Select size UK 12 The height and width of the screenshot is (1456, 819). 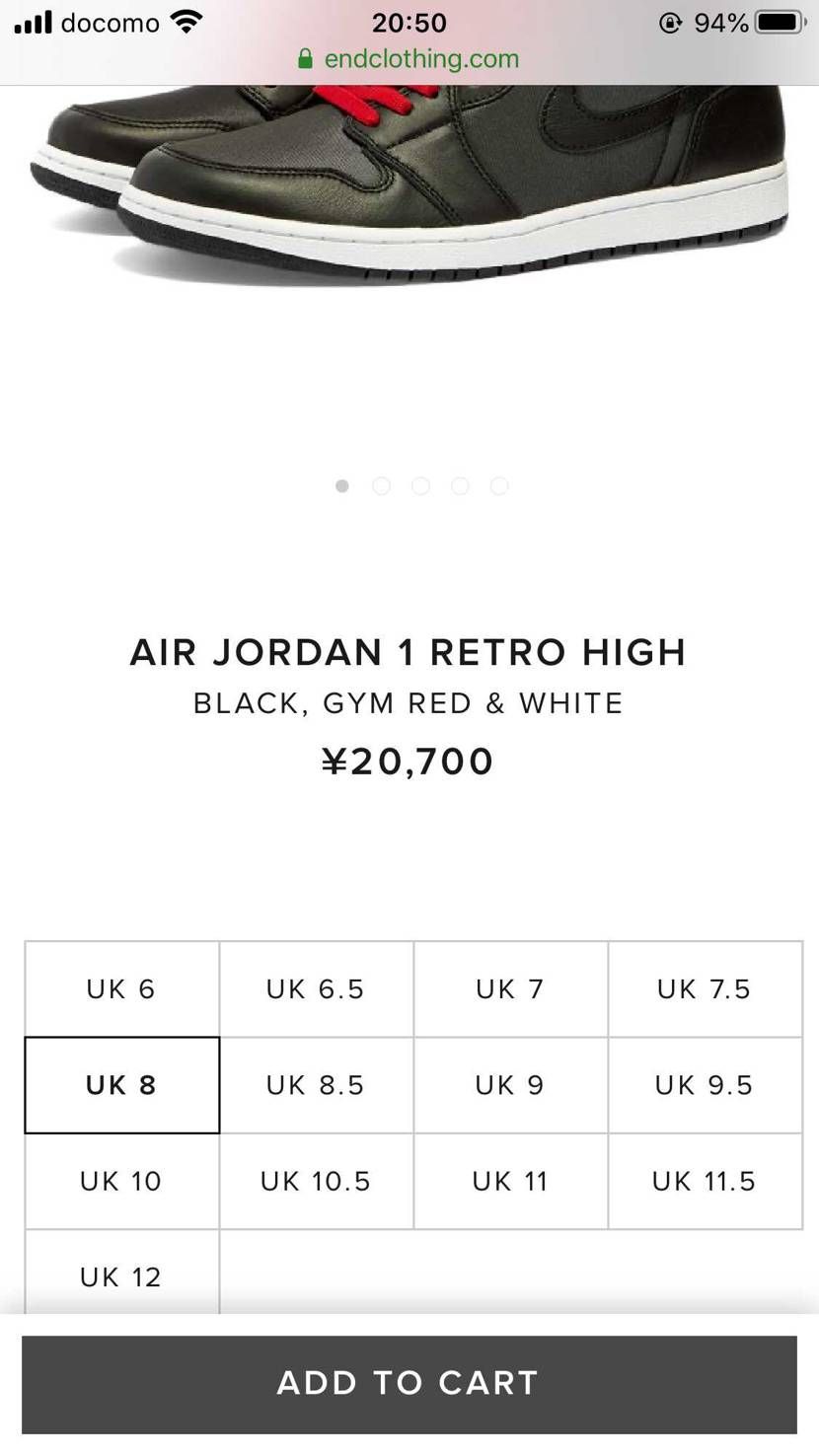tap(121, 1274)
